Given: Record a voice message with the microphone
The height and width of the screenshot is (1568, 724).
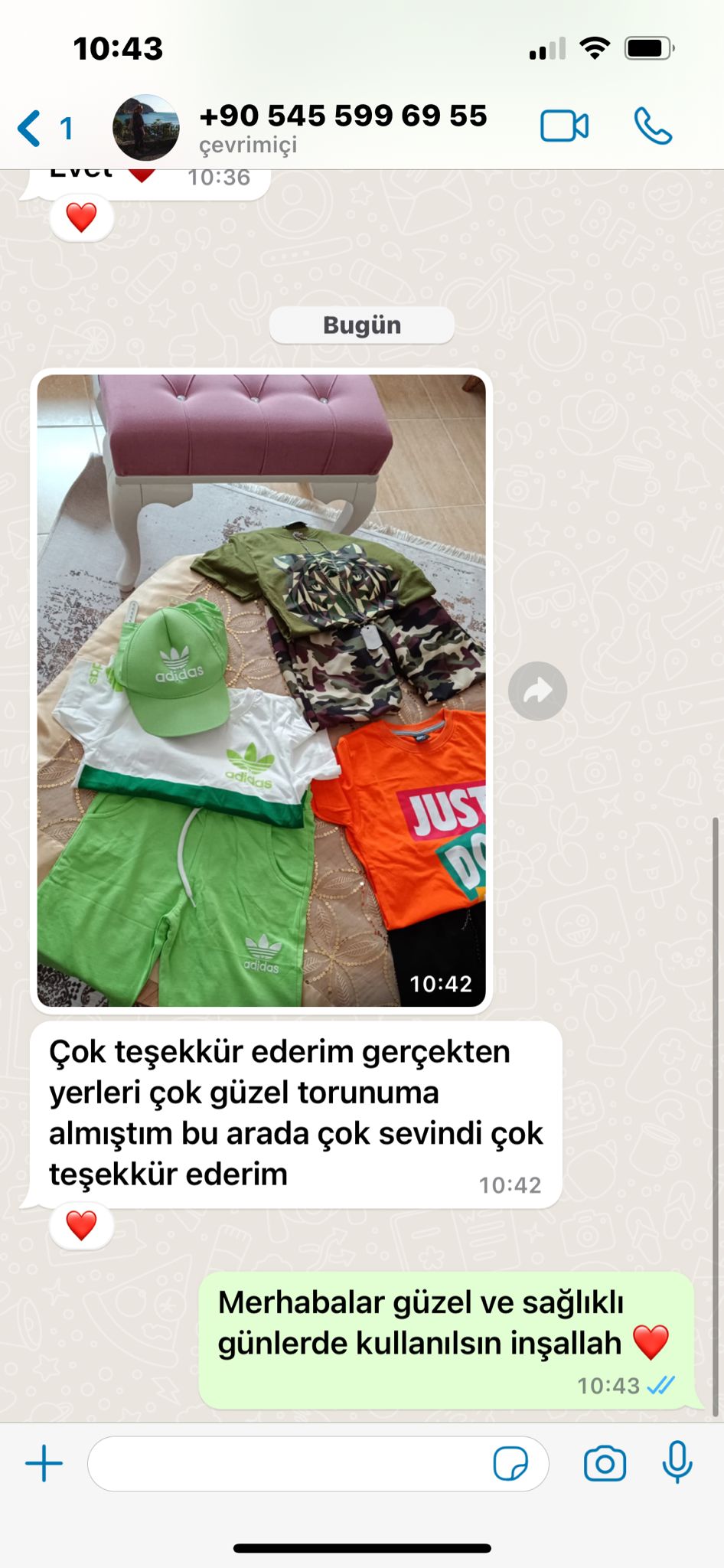Looking at the screenshot, I should tap(677, 1462).
